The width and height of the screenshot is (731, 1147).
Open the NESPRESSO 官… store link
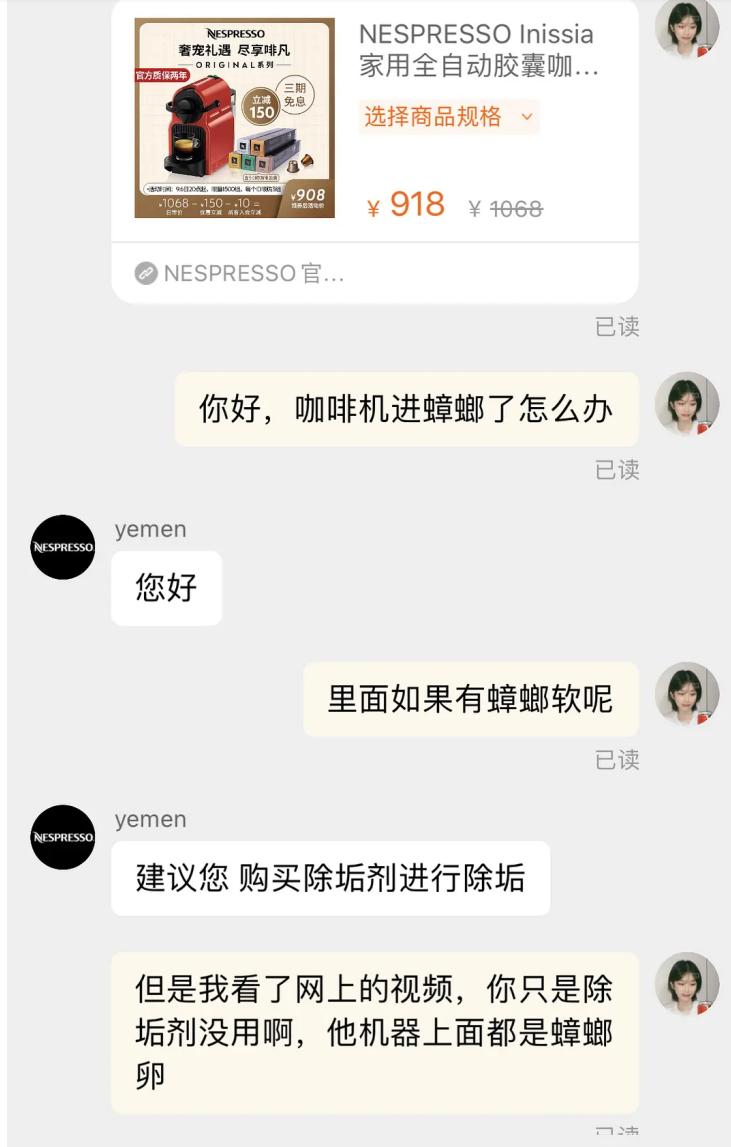coord(240,273)
